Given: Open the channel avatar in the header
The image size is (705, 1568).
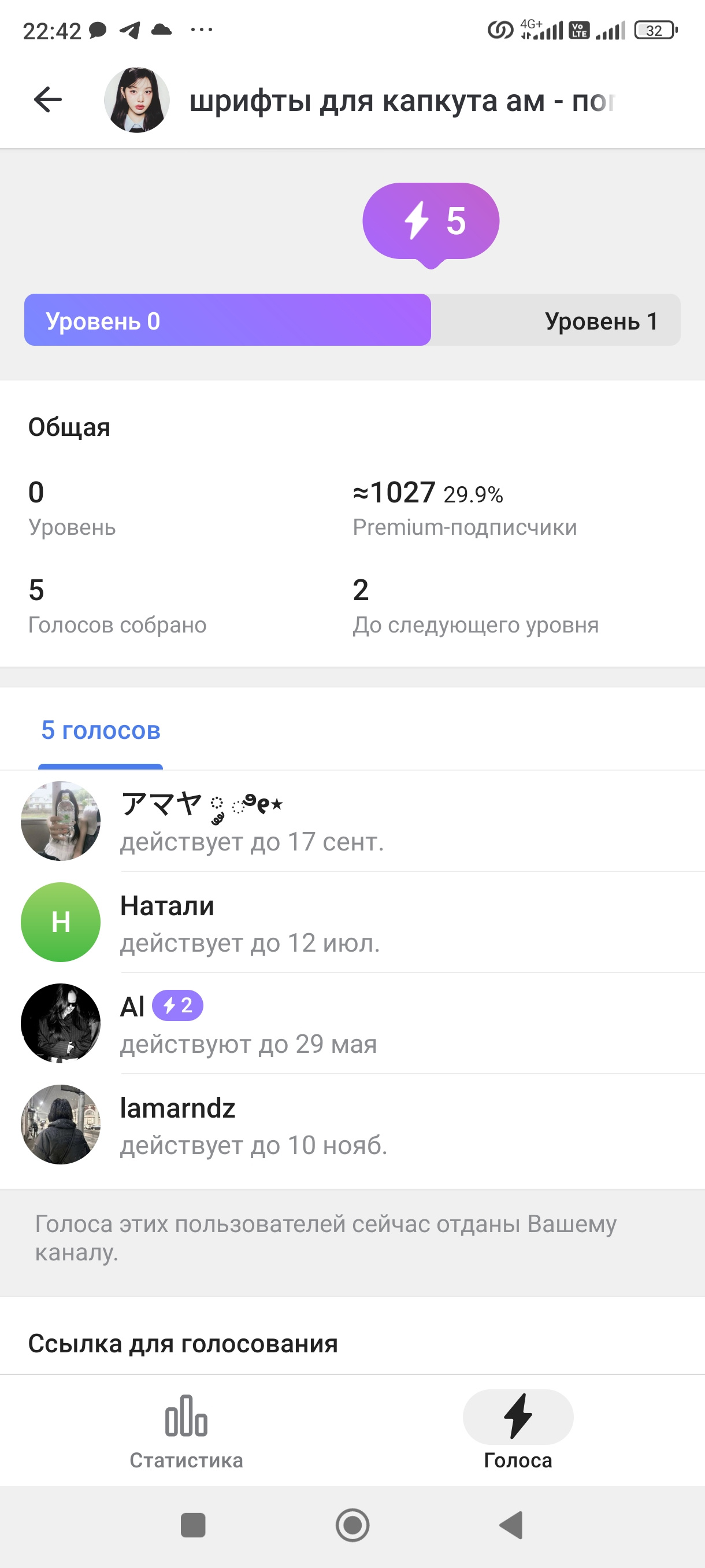Looking at the screenshot, I should click(137, 100).
